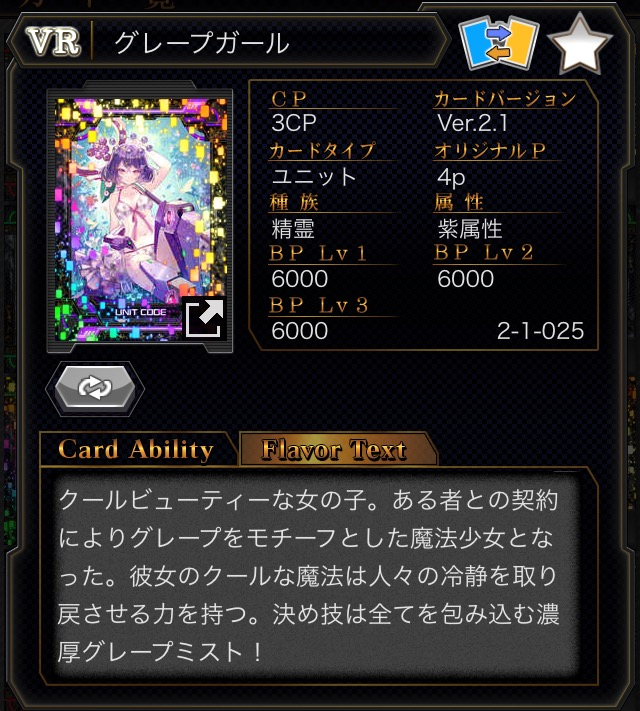Switch to the Card Ability tab
Viewport: 640px width, 711px height.
[136, 450]
